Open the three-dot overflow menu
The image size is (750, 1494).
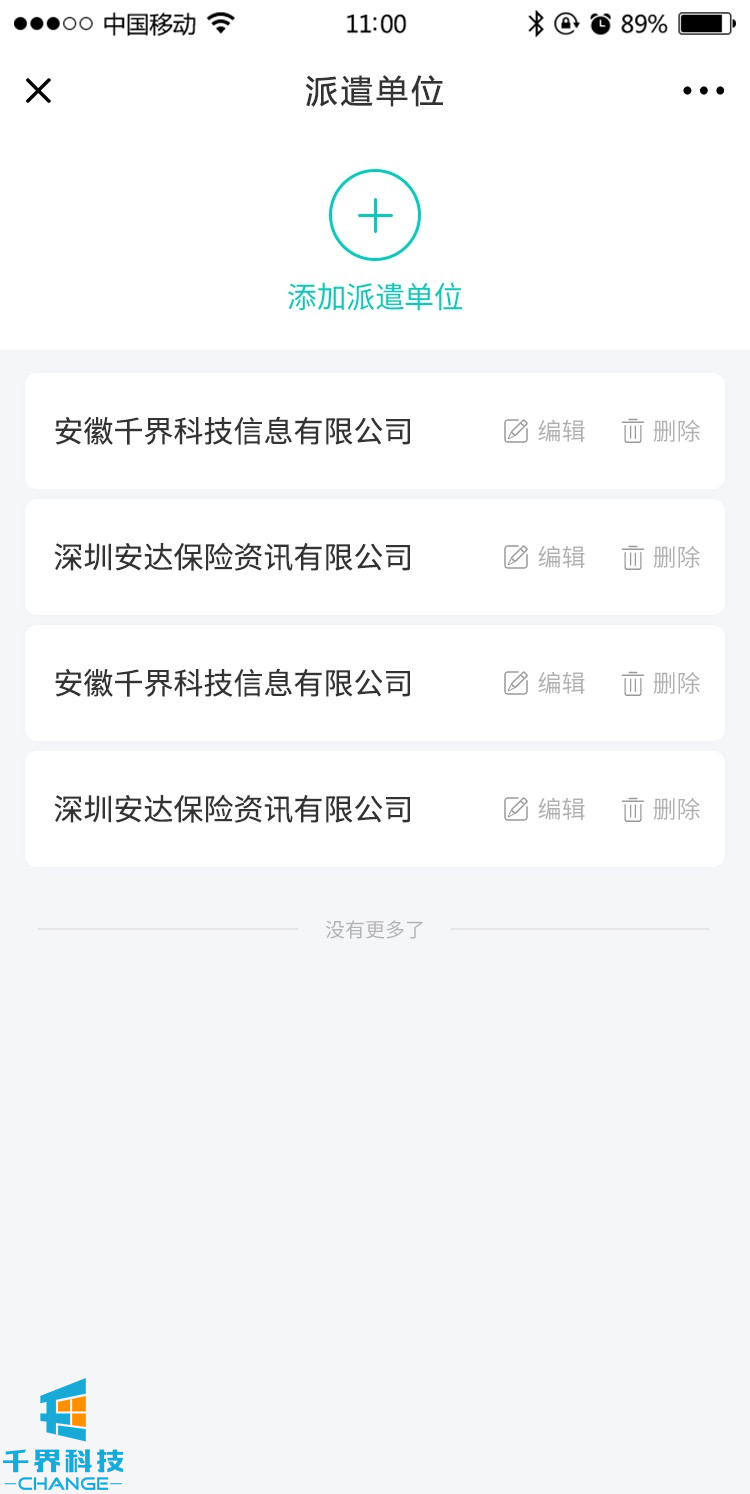[x=703, y=91]
